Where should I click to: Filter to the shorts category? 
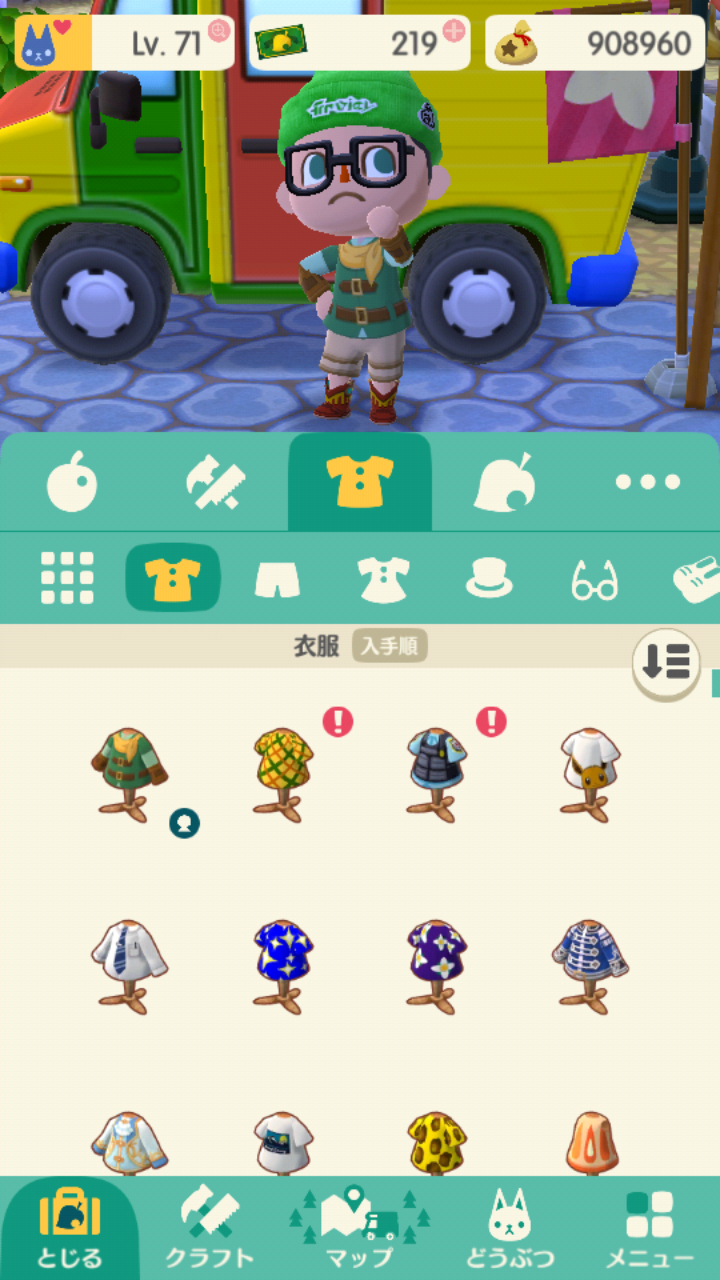coord(277,579)
